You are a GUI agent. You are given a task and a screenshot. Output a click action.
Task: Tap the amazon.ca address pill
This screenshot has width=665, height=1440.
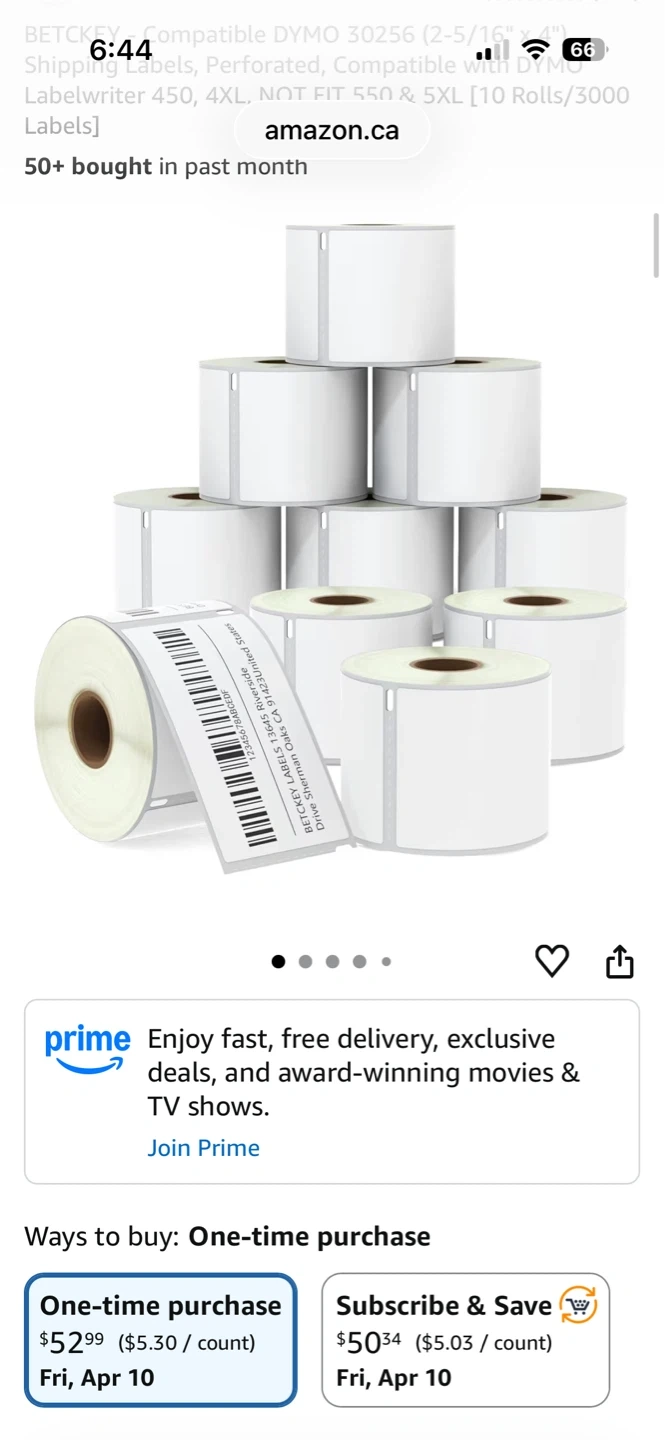tap(332, 131)
